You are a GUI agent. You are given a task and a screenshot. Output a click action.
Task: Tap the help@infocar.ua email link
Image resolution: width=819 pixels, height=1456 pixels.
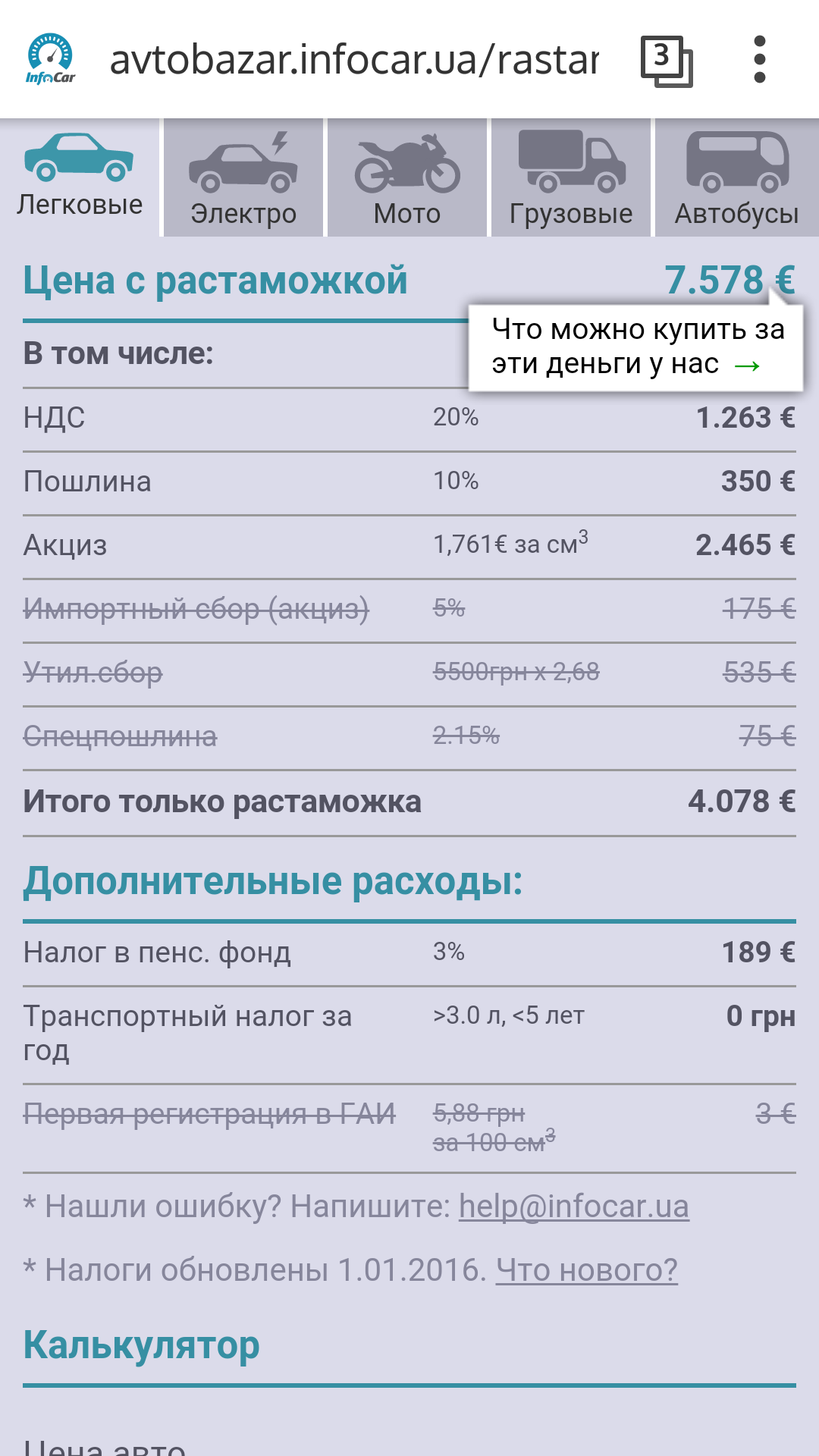(573, 1207)
